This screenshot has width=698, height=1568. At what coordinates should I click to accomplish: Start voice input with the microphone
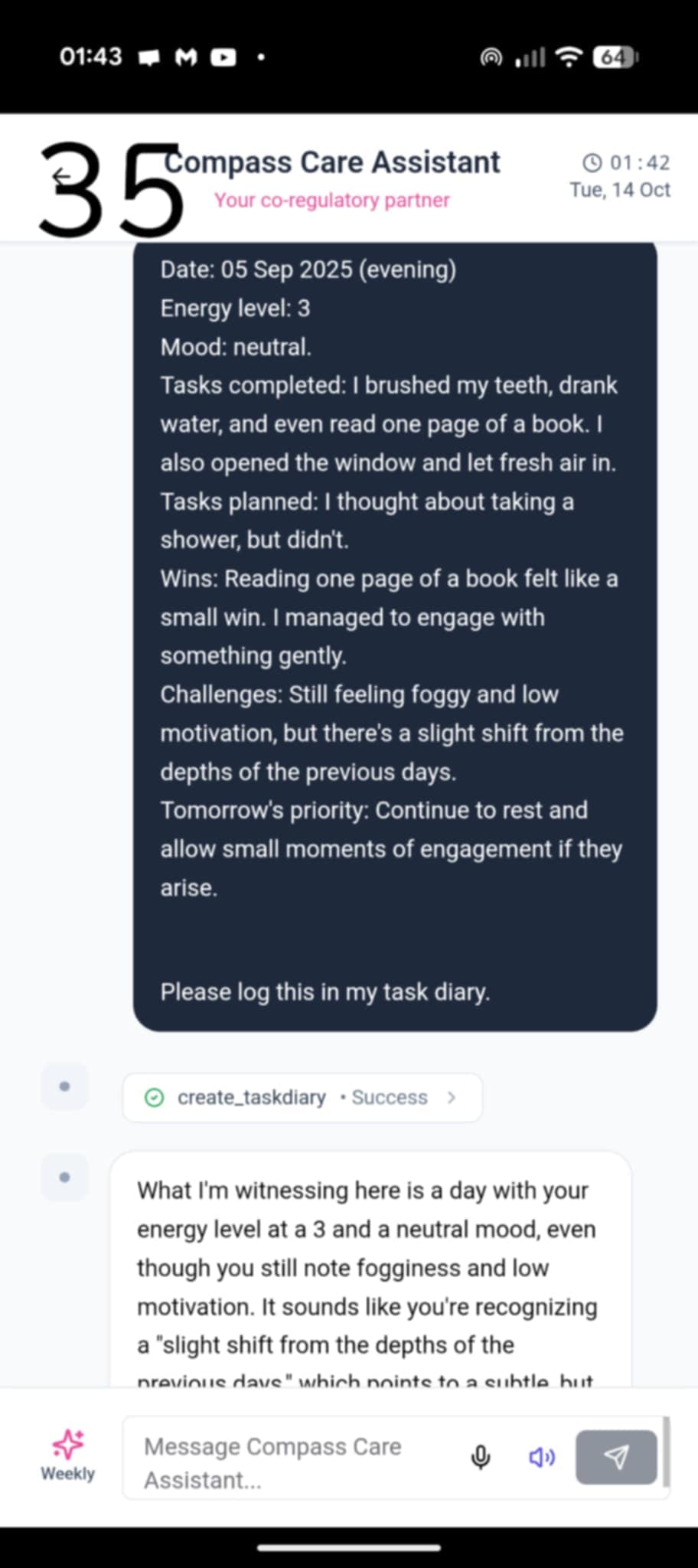pyautogui.click(x=481, y=1457)
